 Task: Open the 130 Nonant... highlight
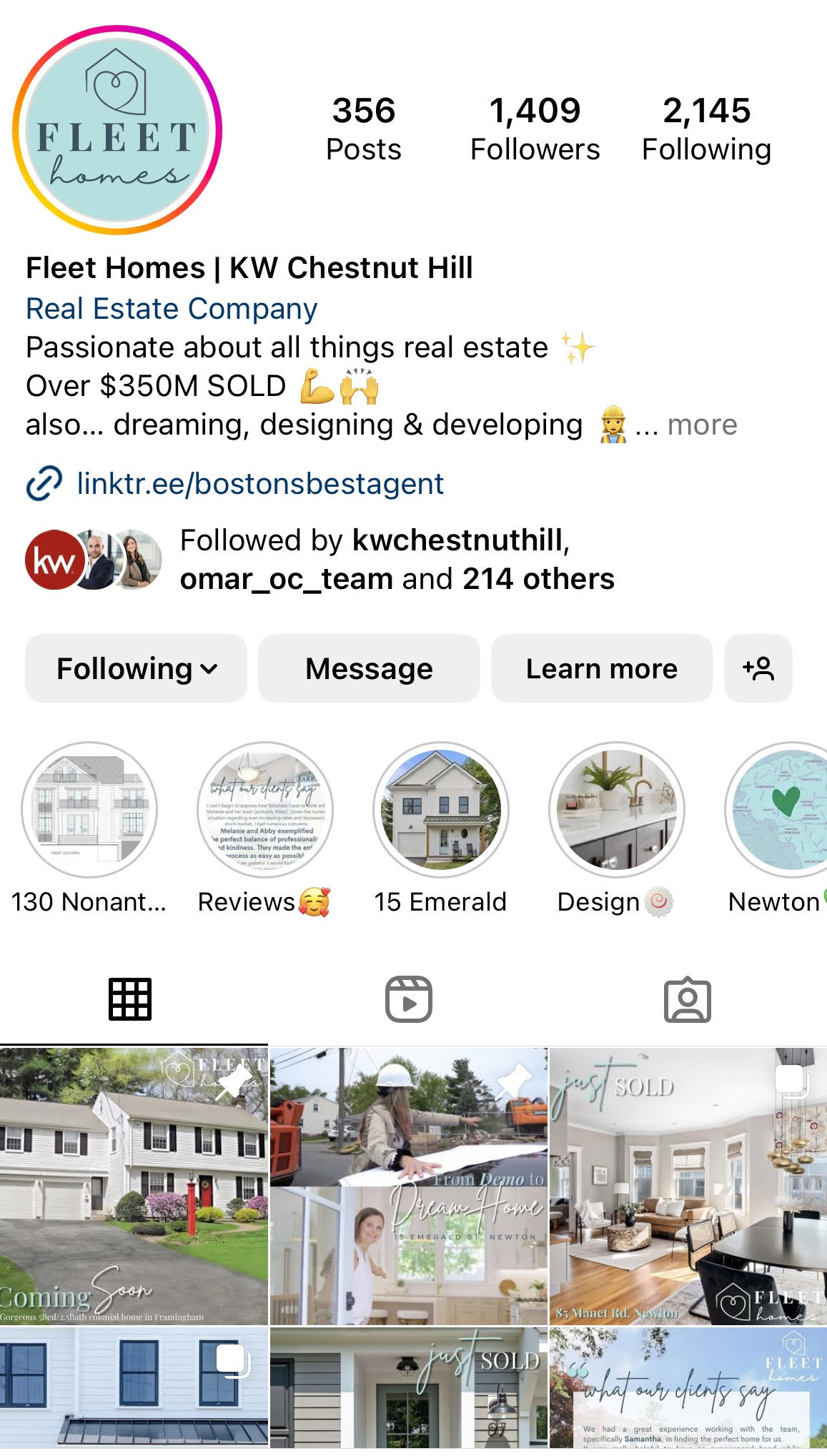(x=89, y=810)
